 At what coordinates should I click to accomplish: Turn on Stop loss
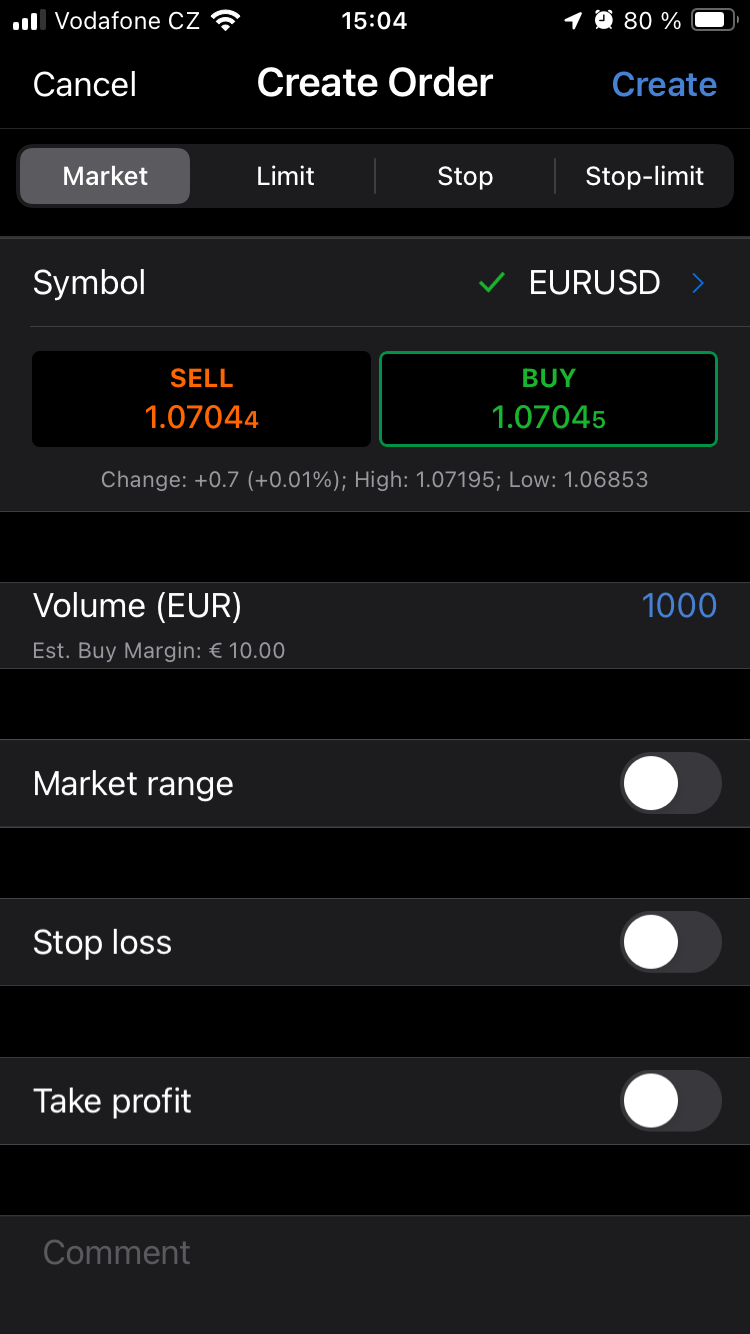coord(670,942)
